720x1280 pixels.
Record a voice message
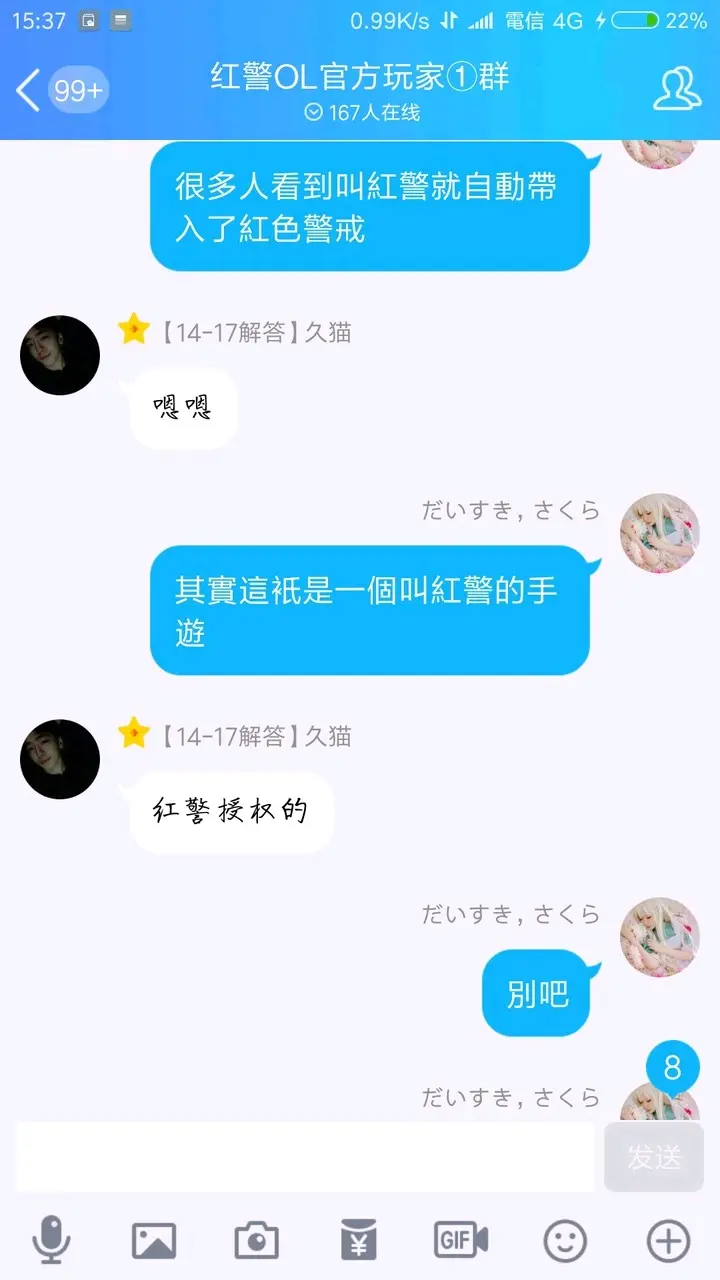pos(51,1241)
